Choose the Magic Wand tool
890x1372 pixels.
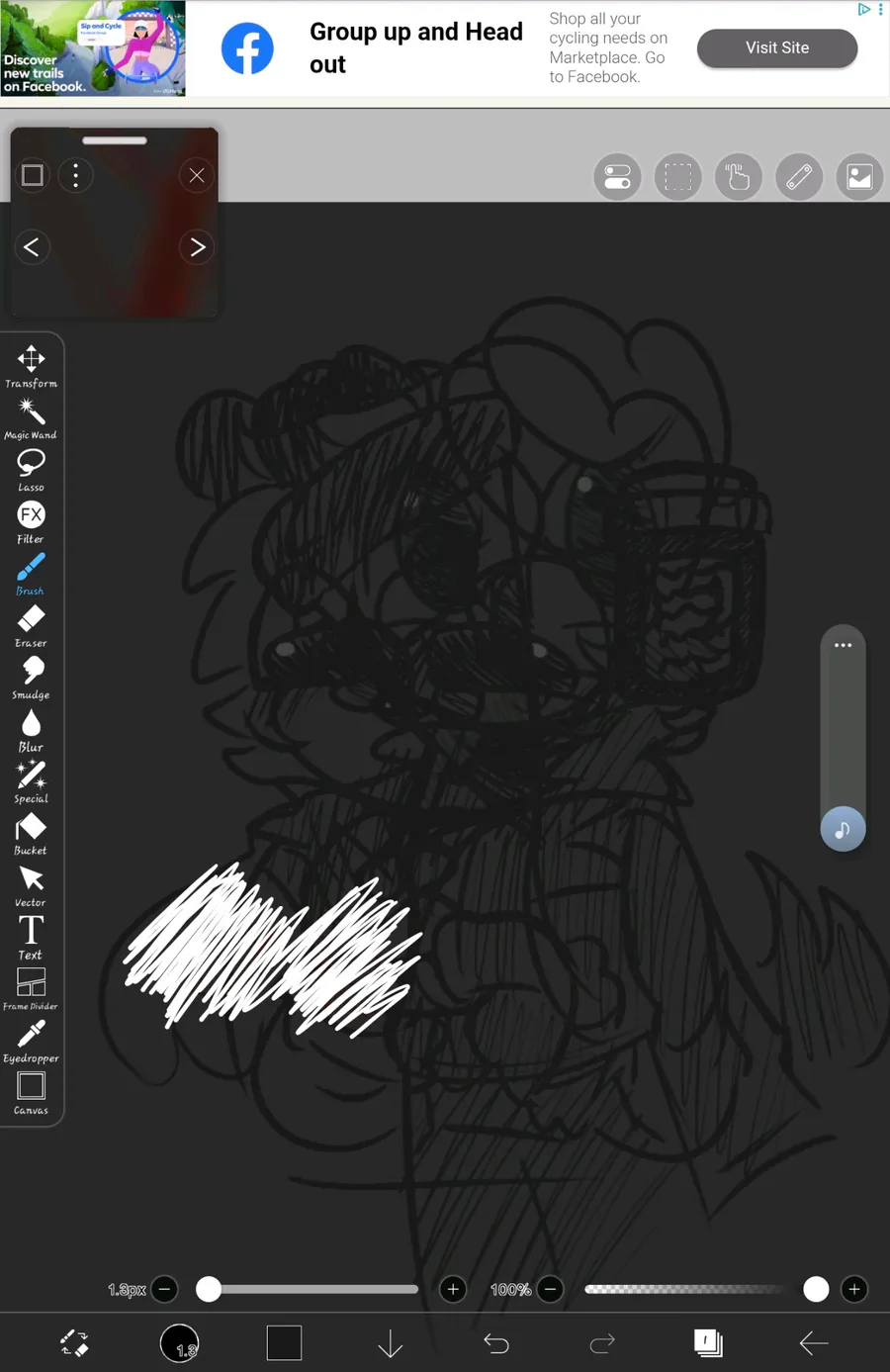[x=31, y=418]
